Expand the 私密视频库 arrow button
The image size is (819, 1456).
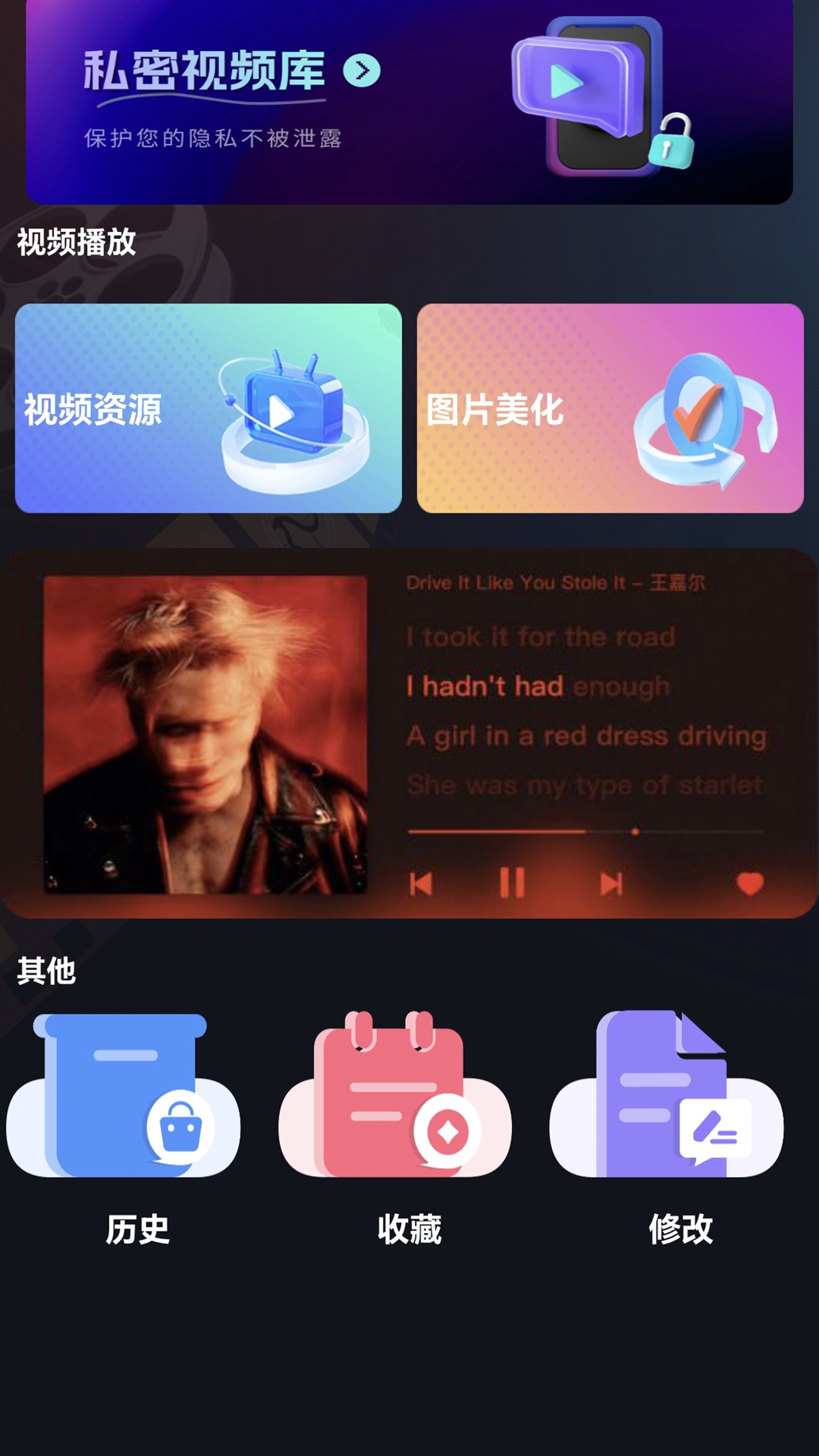click(x=362, y=71)
